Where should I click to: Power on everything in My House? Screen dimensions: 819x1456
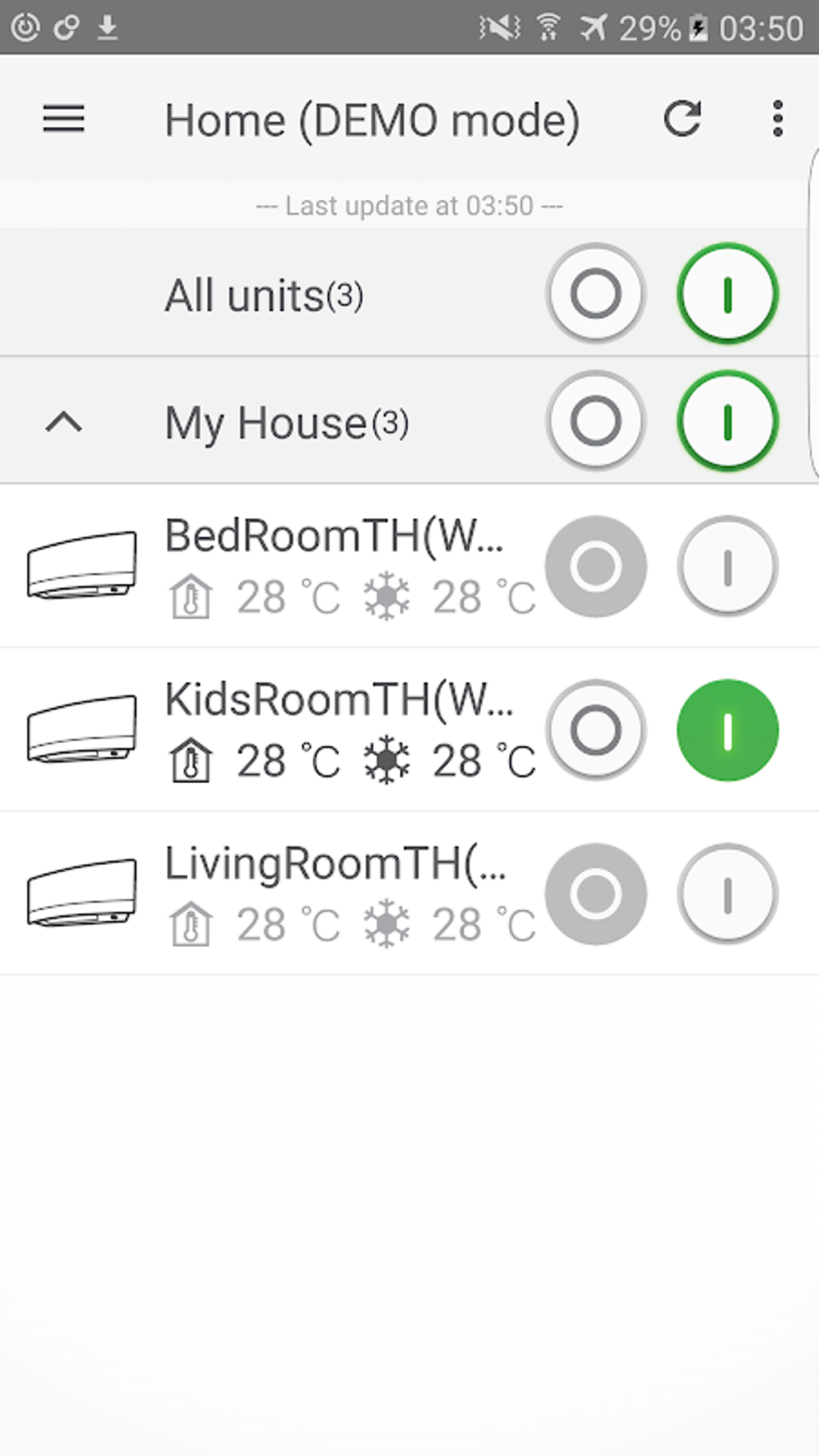pos(727,422)
